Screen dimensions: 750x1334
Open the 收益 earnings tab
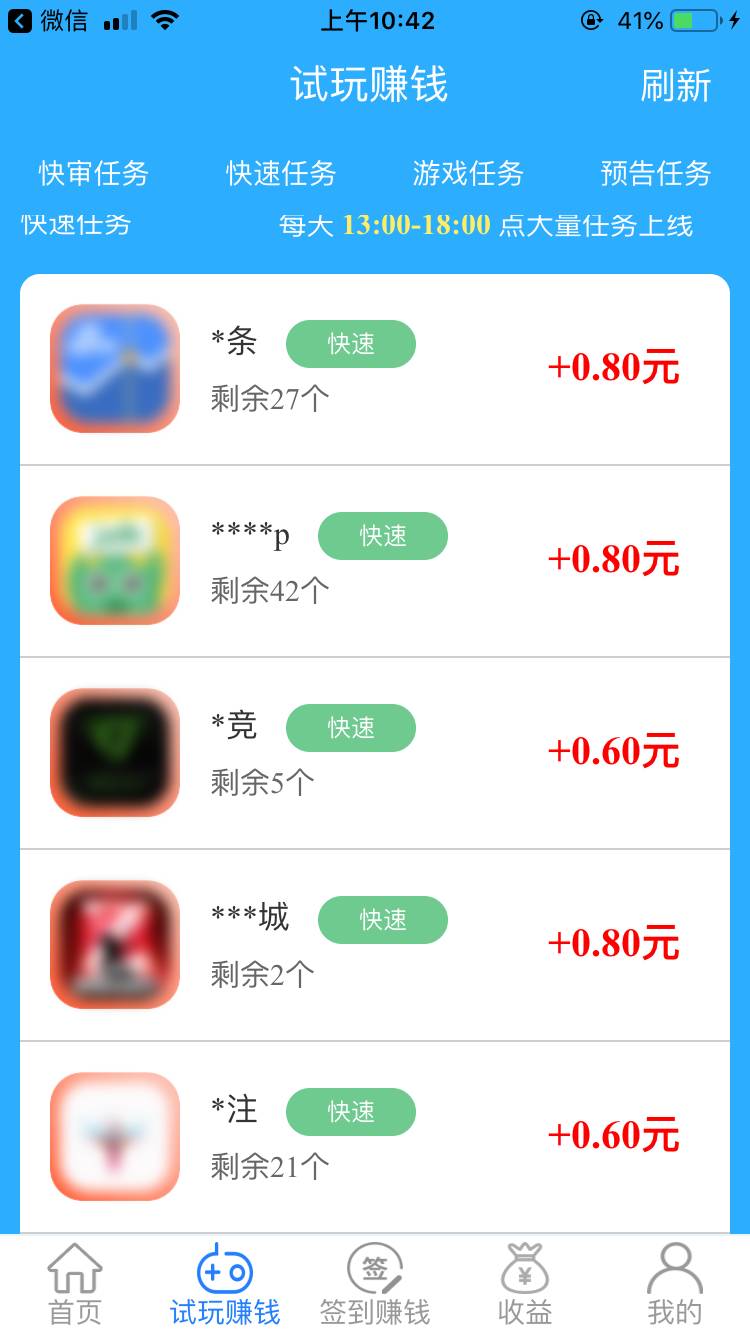coord(525,1285)
